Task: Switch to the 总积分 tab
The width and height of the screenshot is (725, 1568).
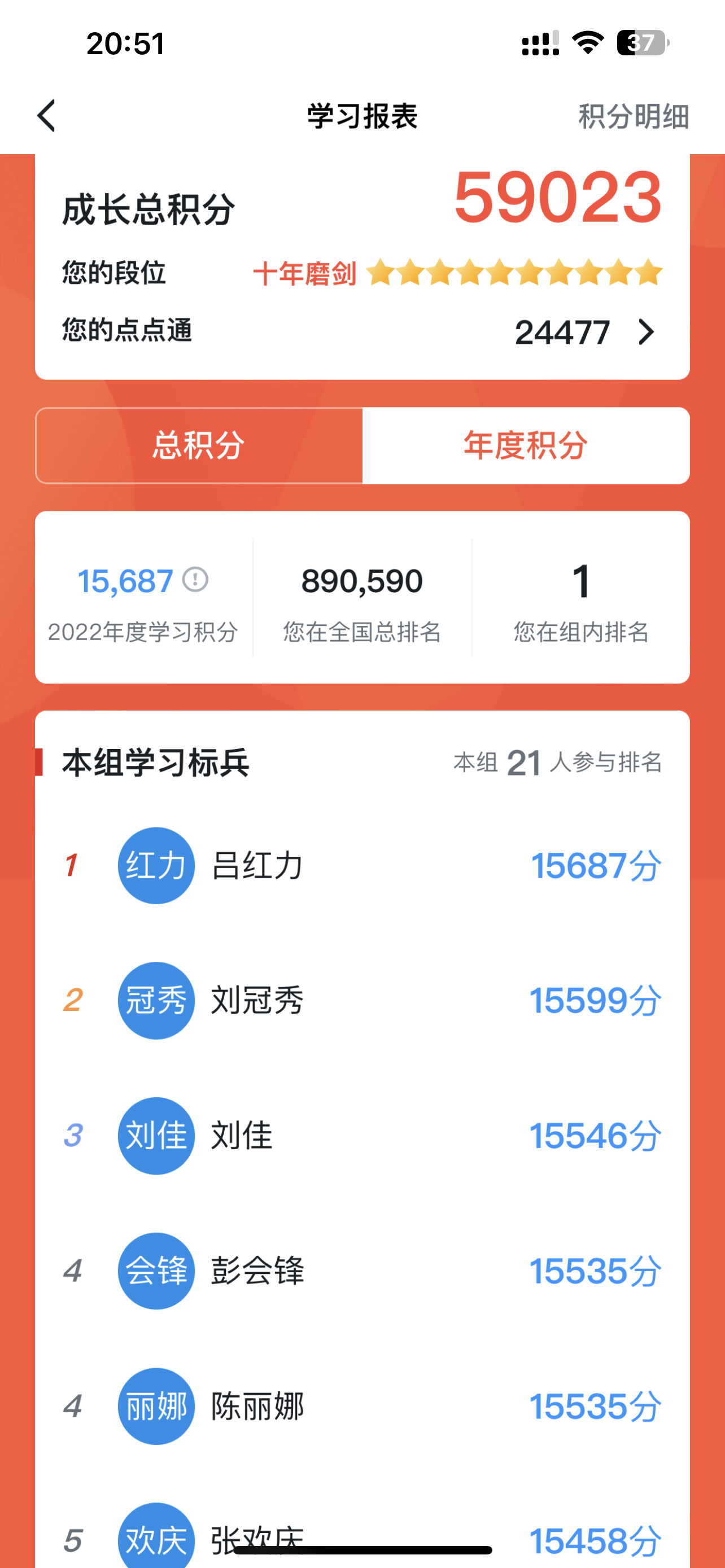Action: 199,445
